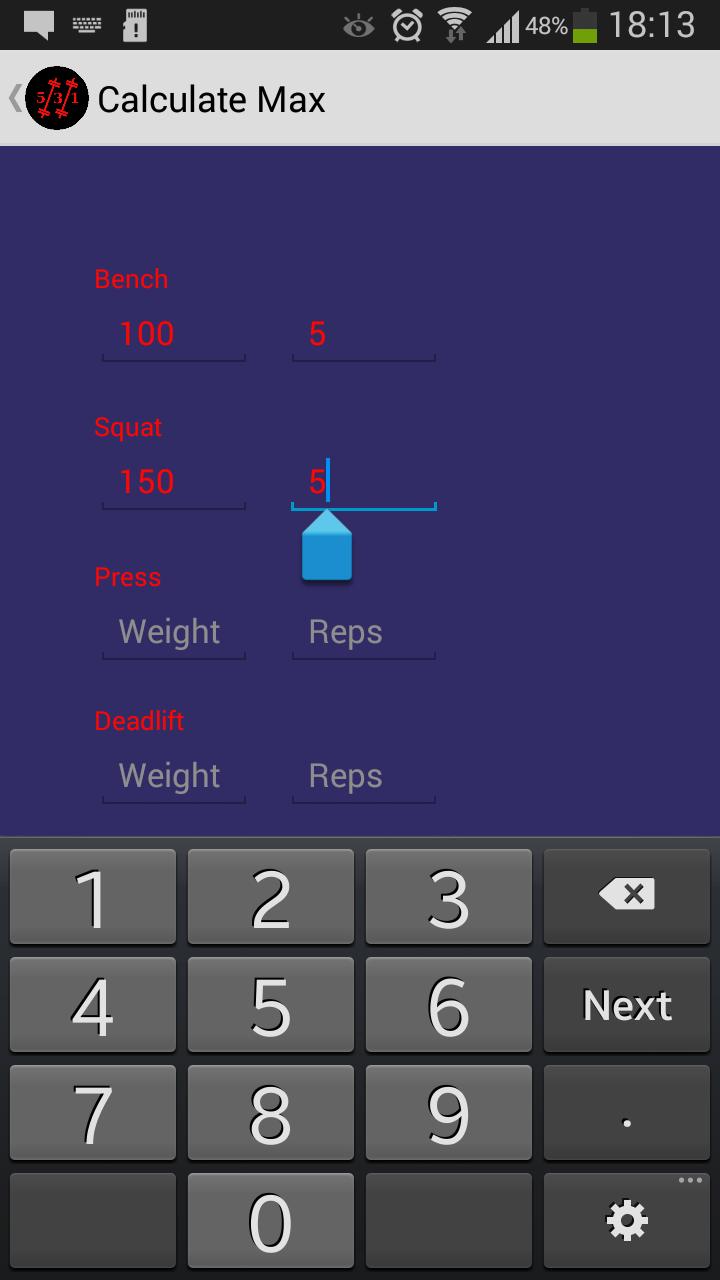Open keyboard settings via the gear key
720x1280 pixels.
[626, 1220]
